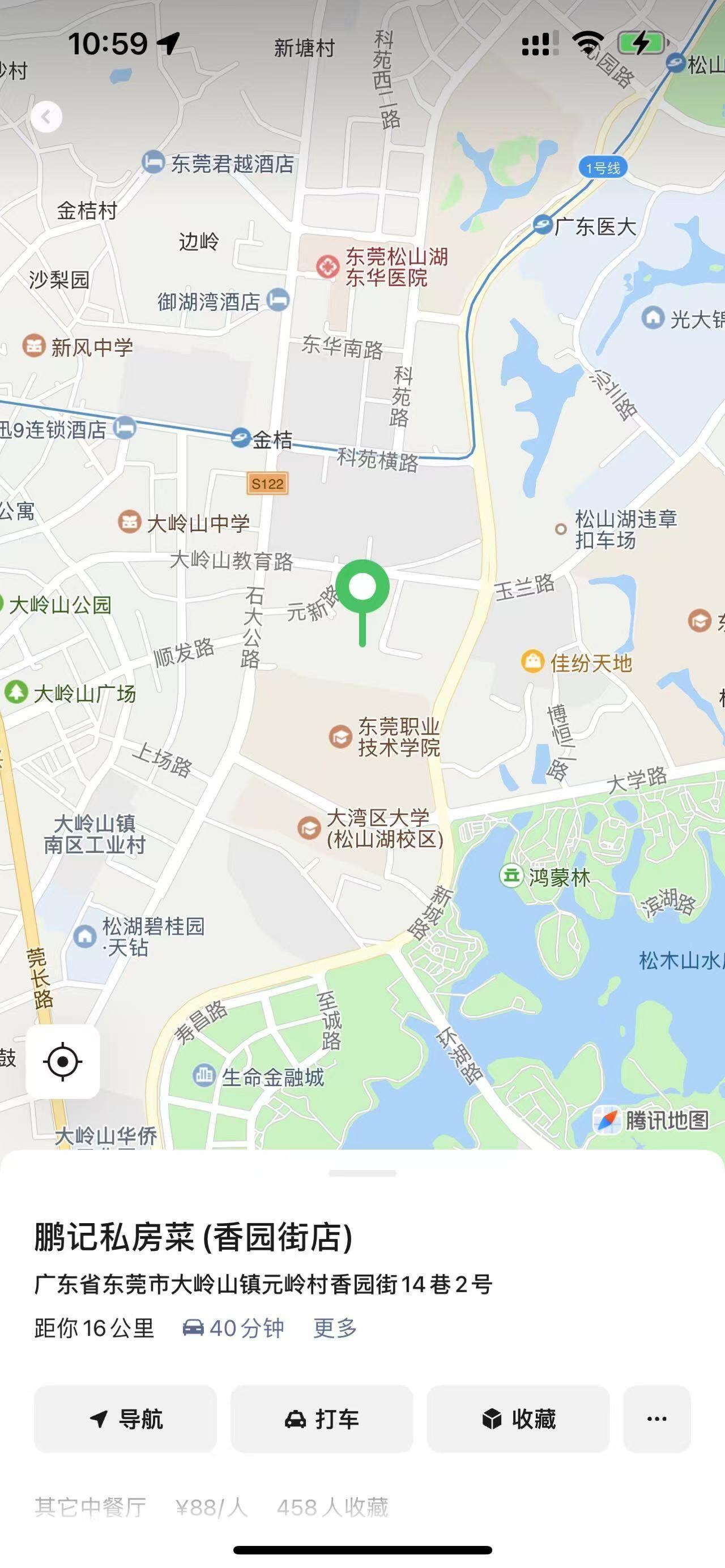Start navigation with 导航 button

[125, 1419]
